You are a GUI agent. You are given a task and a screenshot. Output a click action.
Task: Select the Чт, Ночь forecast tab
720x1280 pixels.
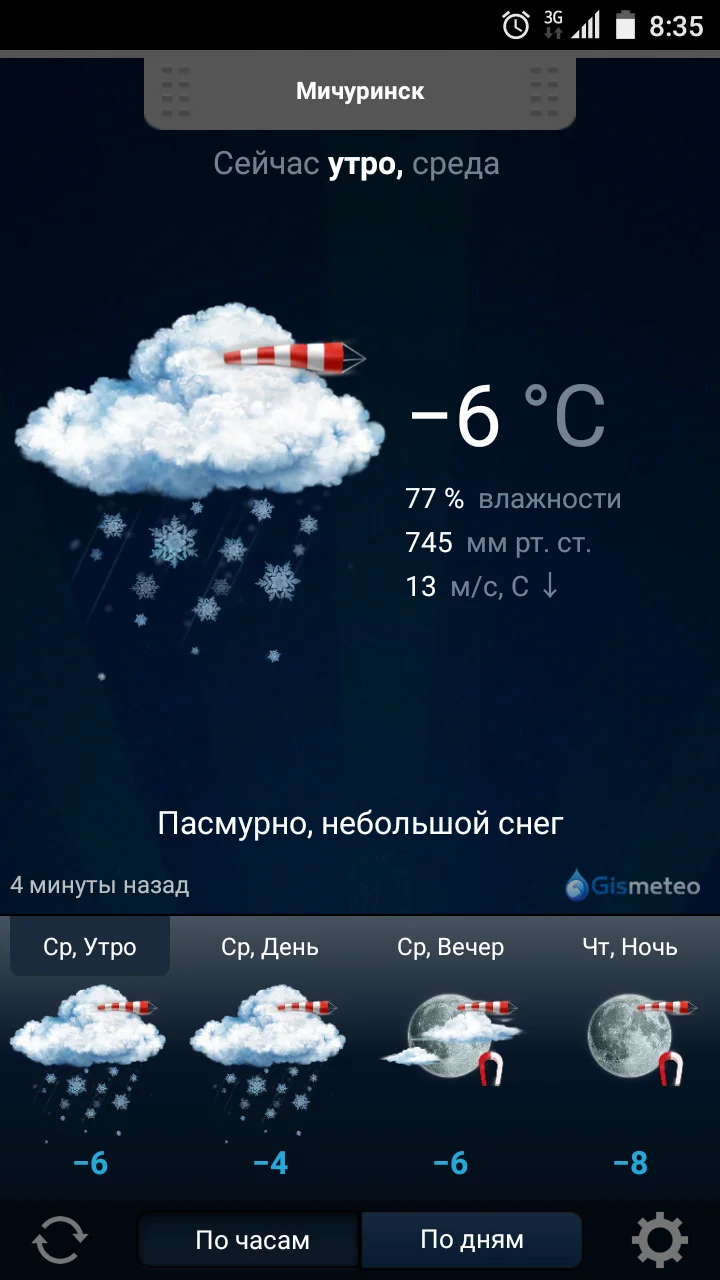[630, 946]
